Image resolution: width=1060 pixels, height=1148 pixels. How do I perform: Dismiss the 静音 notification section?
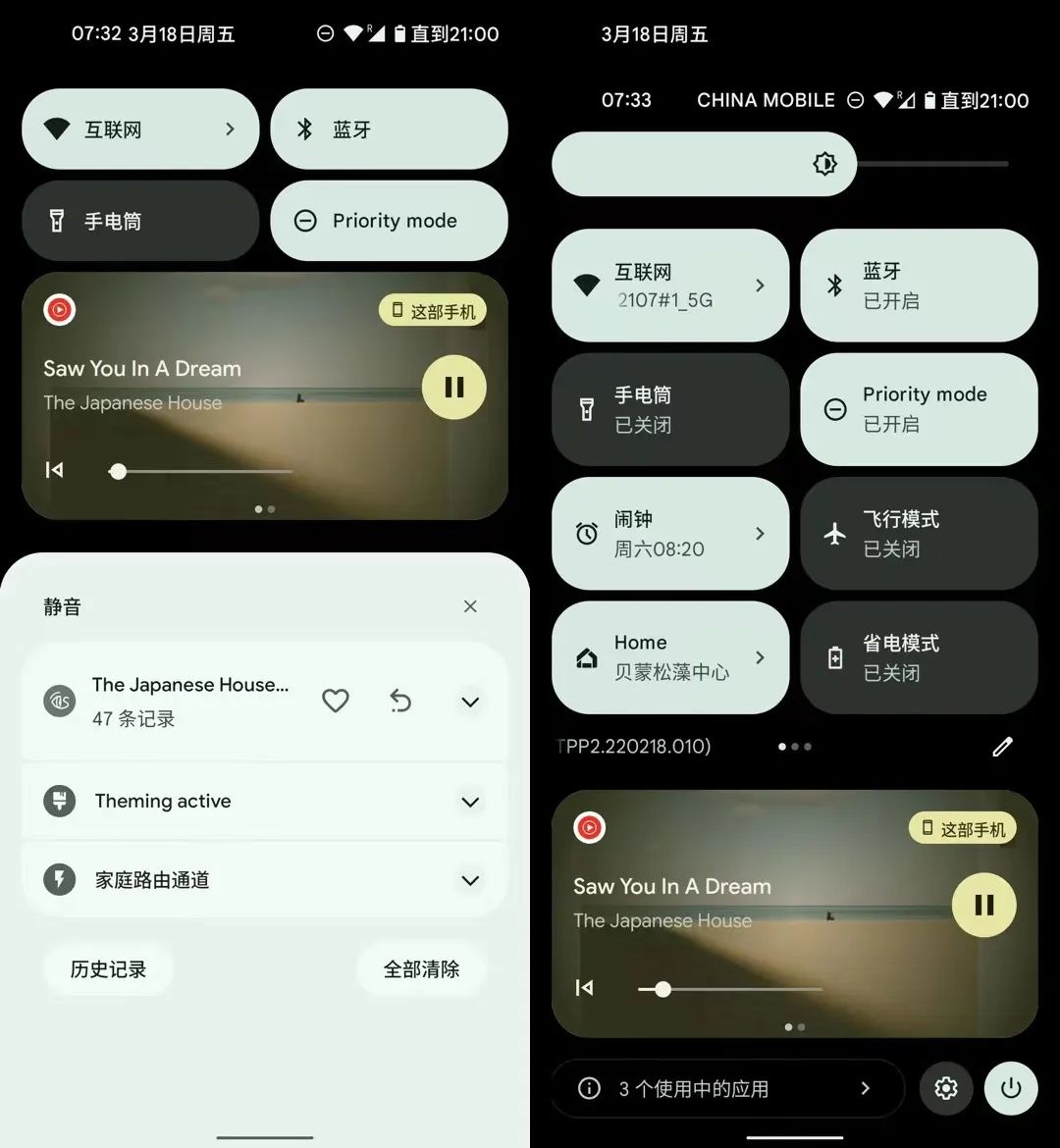pos(470,606)
